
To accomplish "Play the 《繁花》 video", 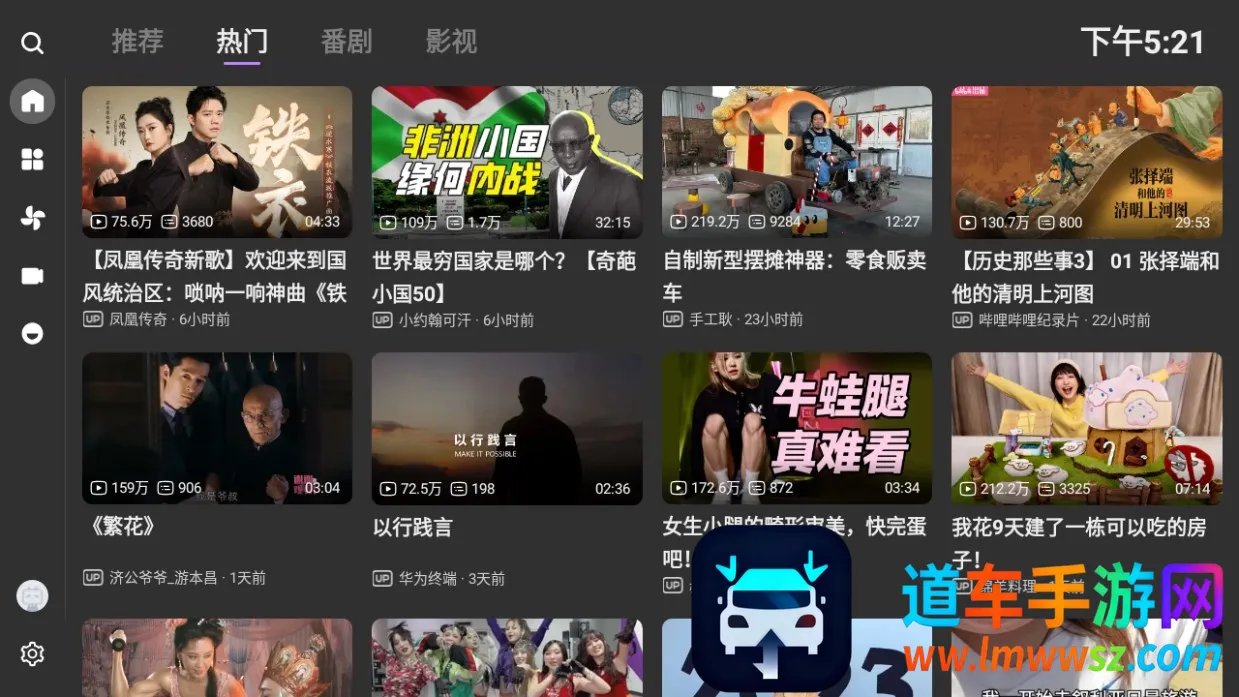I will [217, 428].
